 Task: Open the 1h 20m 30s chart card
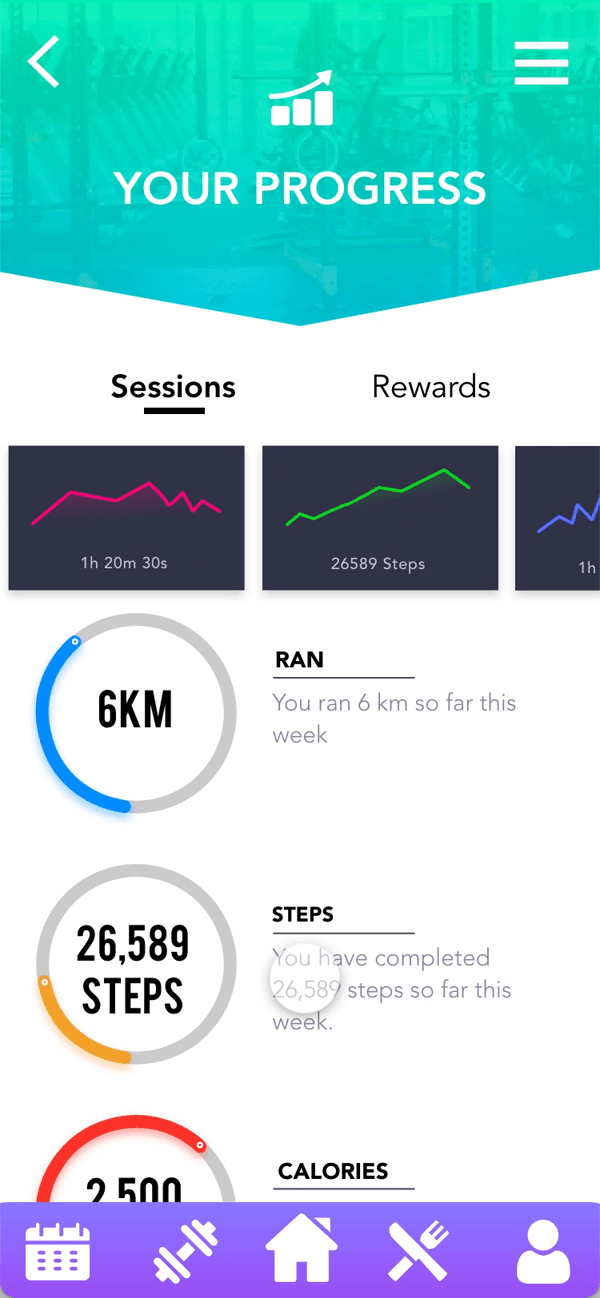pyautogui.click(x=126, y=517)
